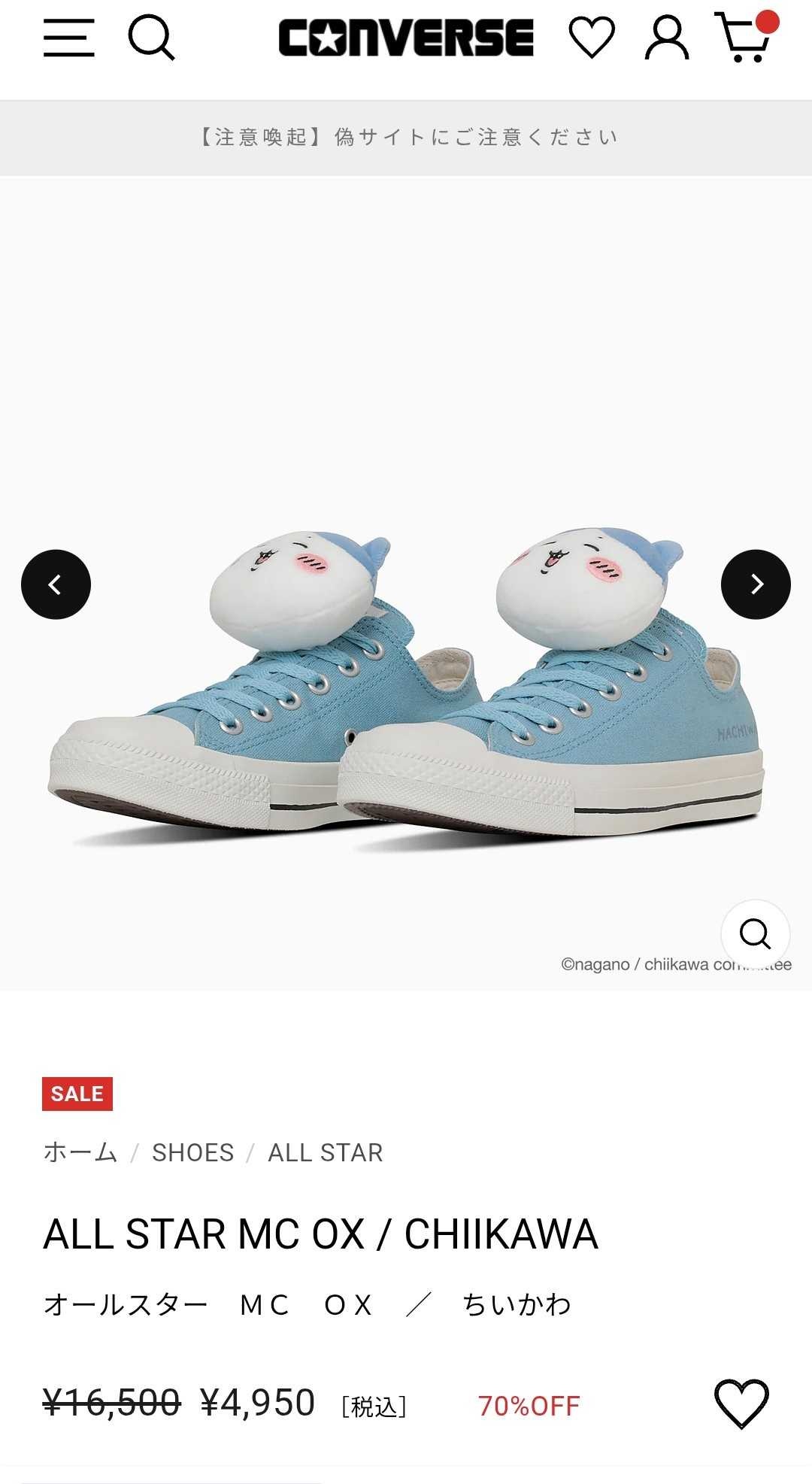The width and height of the screenshot is (812, 1484).
Task: Add this Chiikawa shoe to favorites
Action: coord(741,1404)
